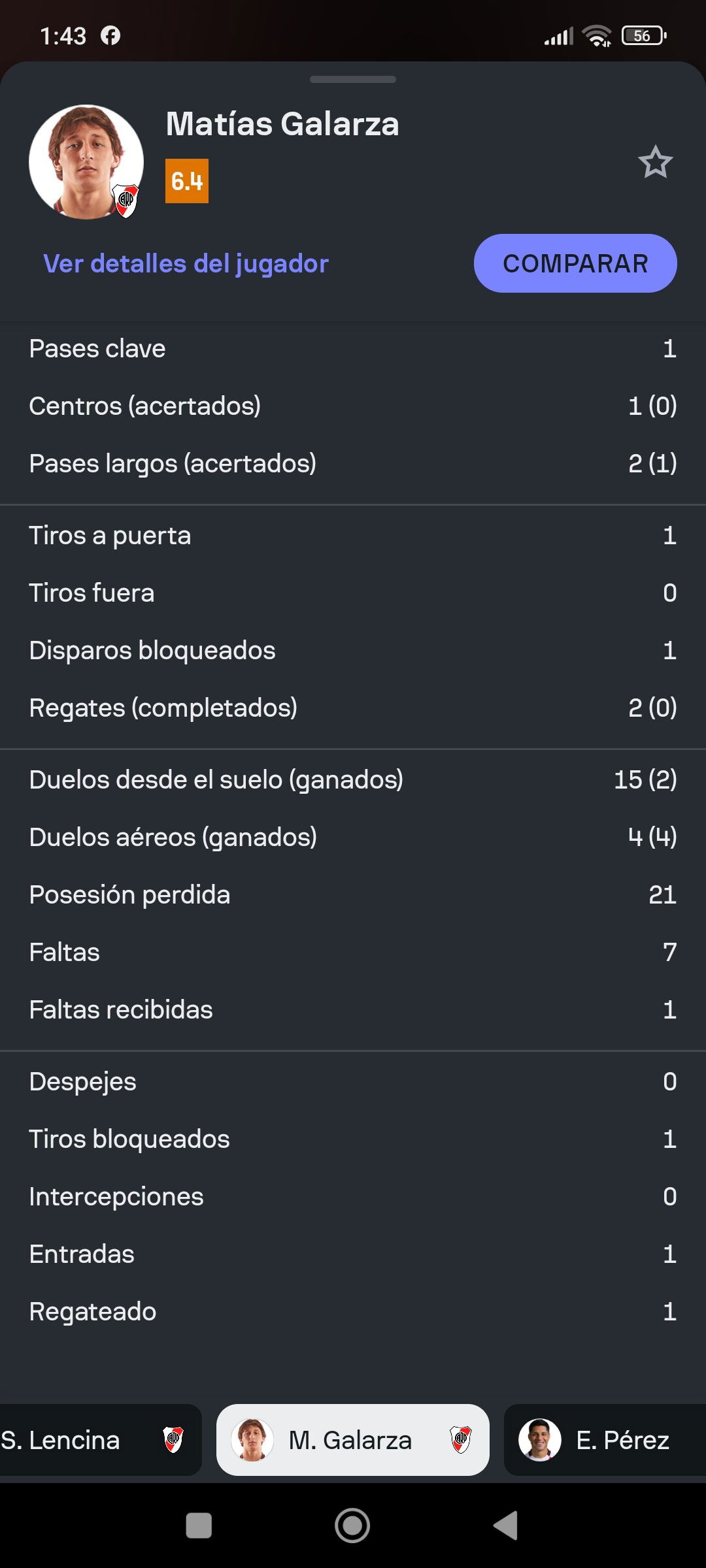Go to the home screen with the home button

click(352, 1526)
